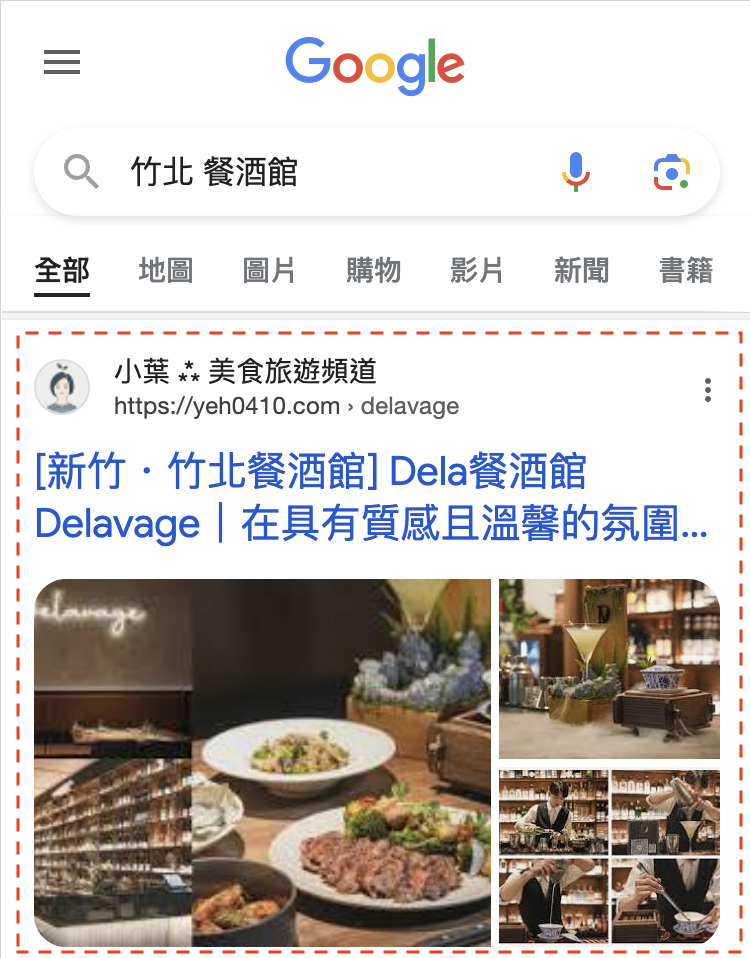Switch to the 影片 tab
Viewport: 750px width, 958px height.
click(x=477, y=270)
